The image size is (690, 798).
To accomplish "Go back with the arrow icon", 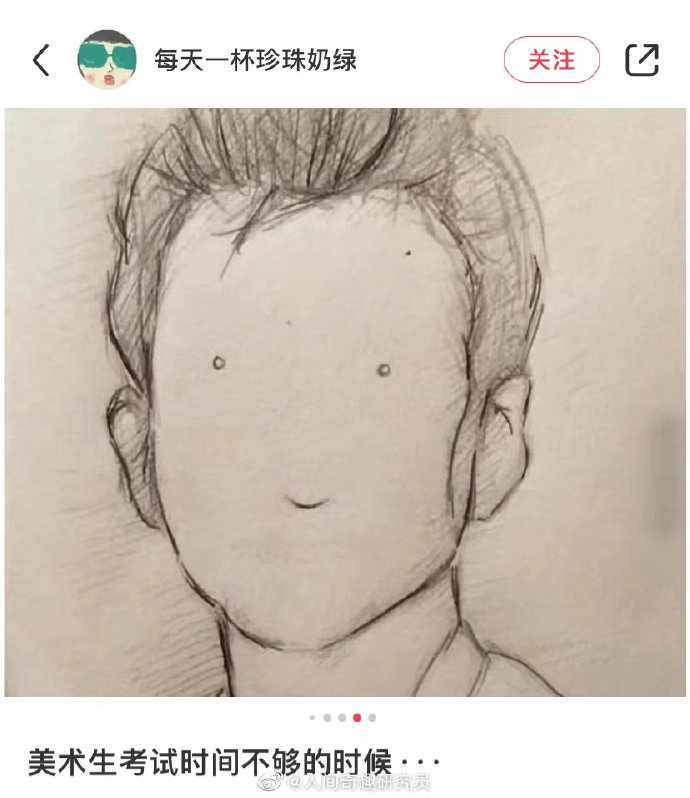I will pyautogui.click(x=41, y=60).
